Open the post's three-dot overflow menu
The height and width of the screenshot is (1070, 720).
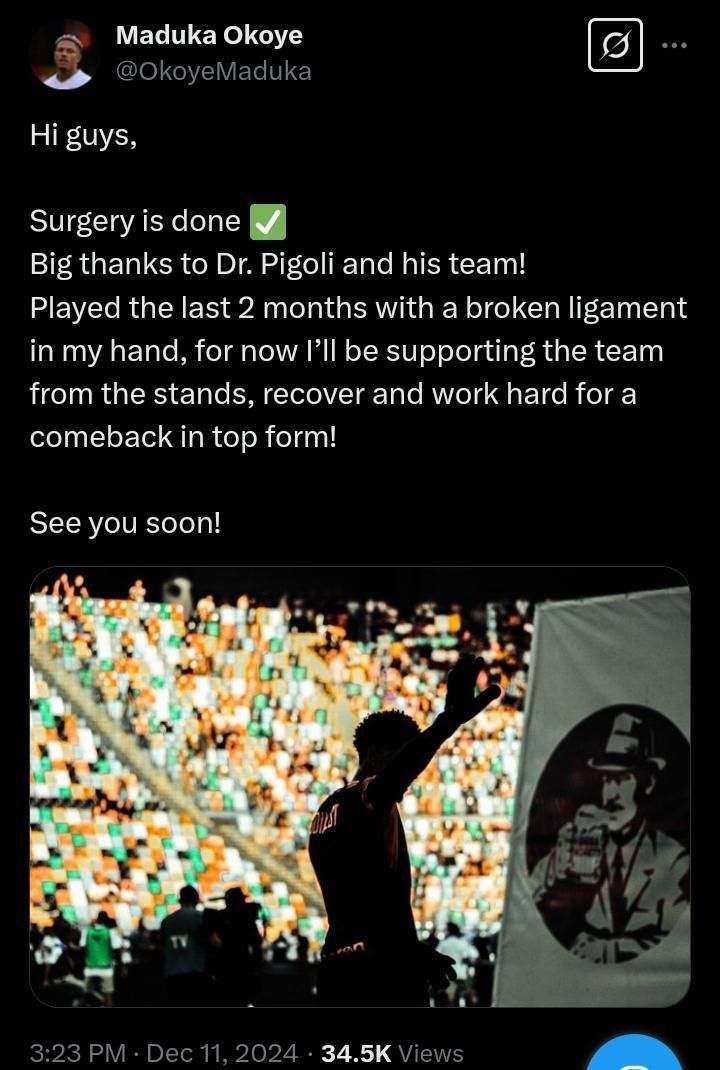point(675,45)
